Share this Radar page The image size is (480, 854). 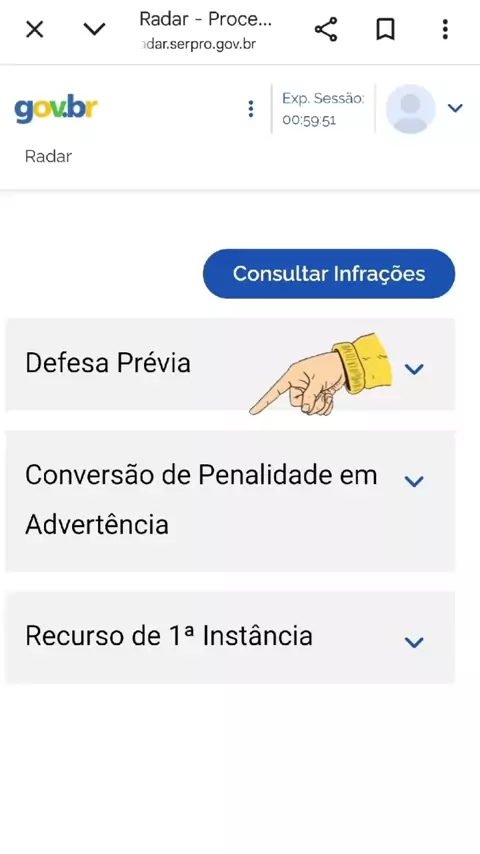click(326, 29)
